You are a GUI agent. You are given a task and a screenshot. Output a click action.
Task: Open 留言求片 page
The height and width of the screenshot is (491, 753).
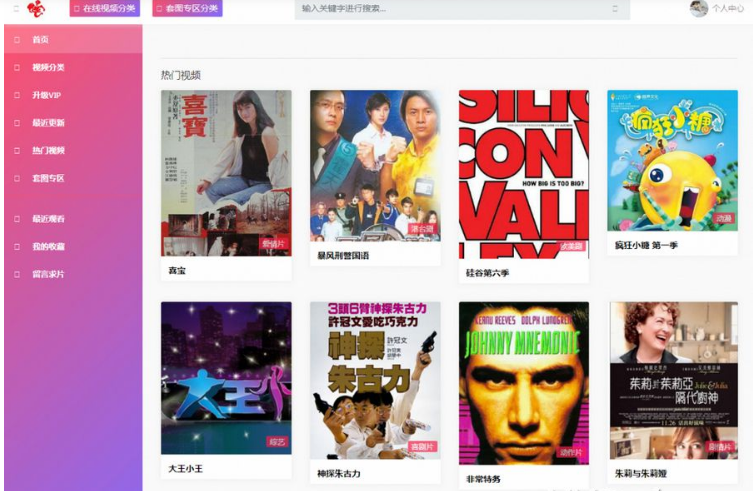(48, 274)
